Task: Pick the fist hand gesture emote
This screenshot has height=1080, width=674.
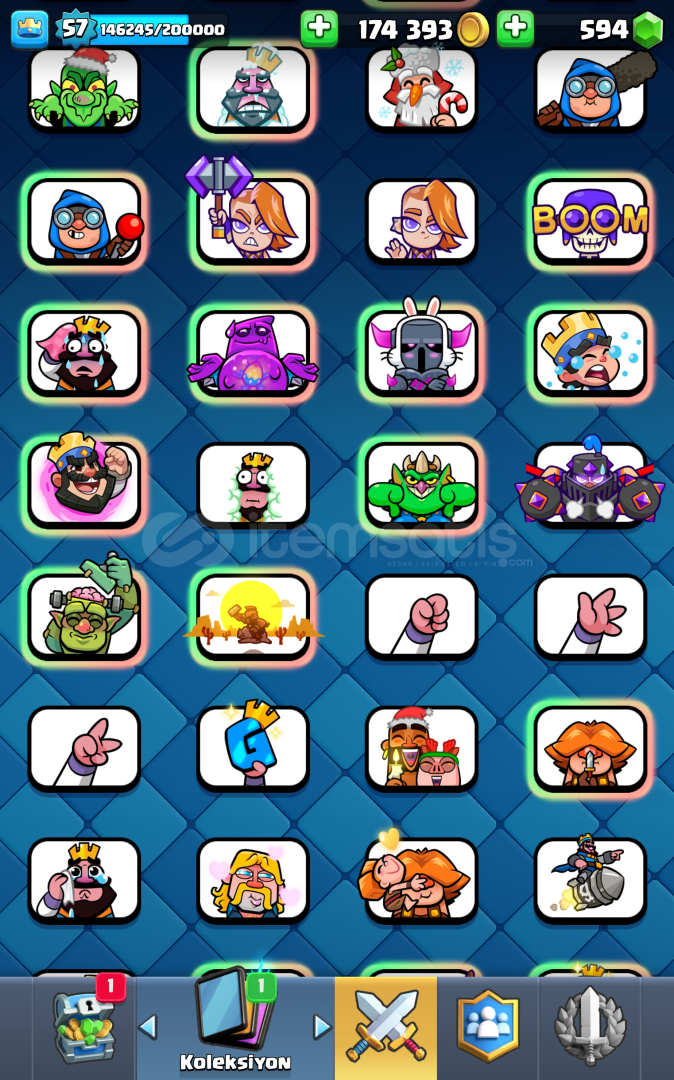Action: coord(421,616)
